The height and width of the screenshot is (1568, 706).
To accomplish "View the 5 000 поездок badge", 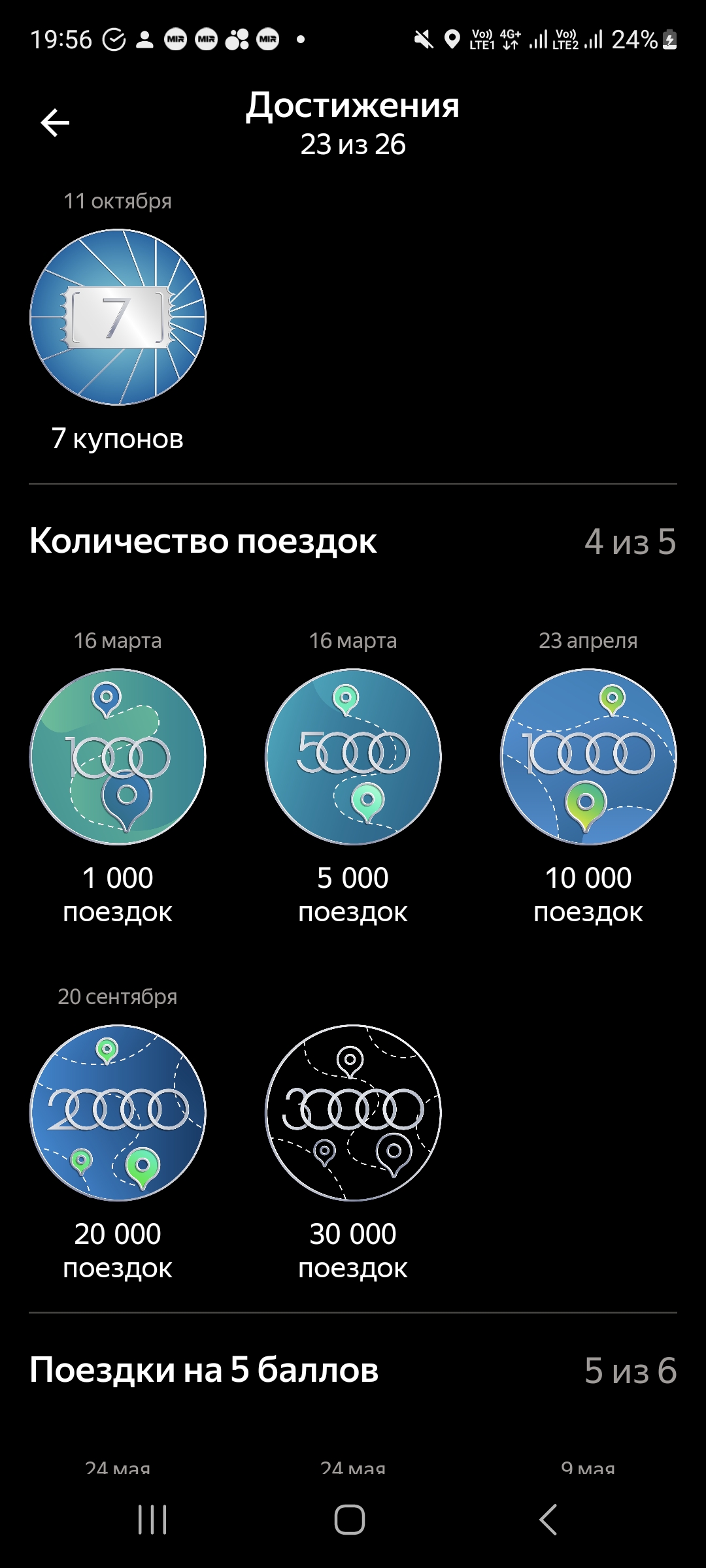I will 353,757.
